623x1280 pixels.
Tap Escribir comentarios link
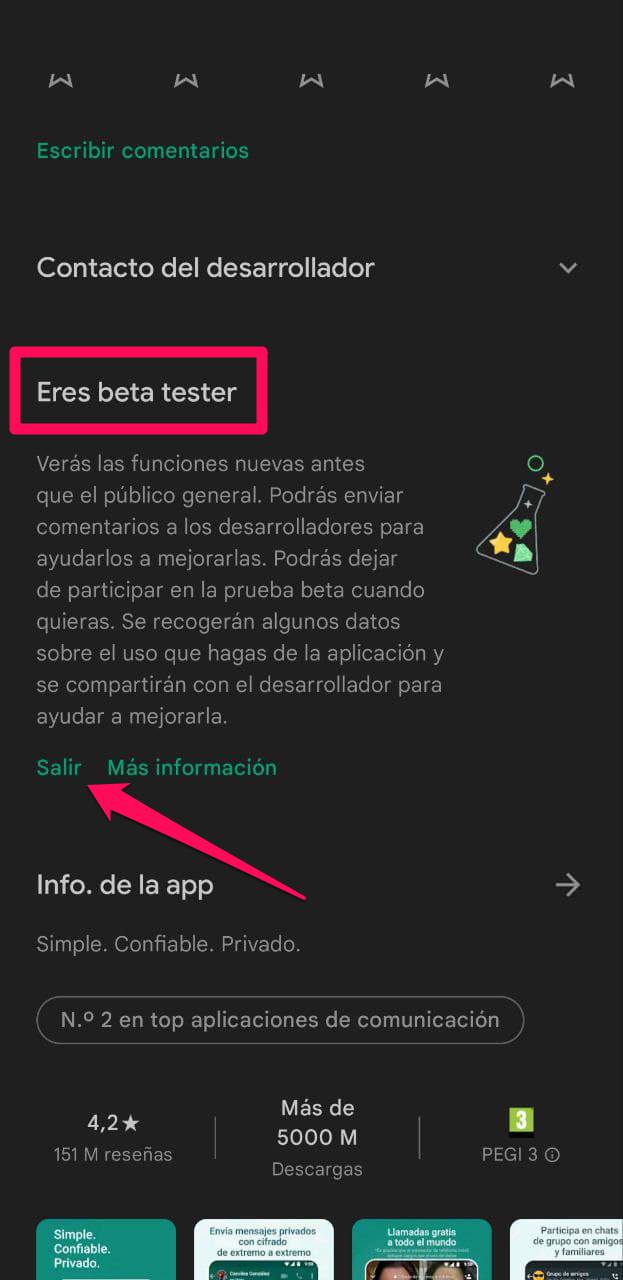pyautogui.click(x=142, y=151)
